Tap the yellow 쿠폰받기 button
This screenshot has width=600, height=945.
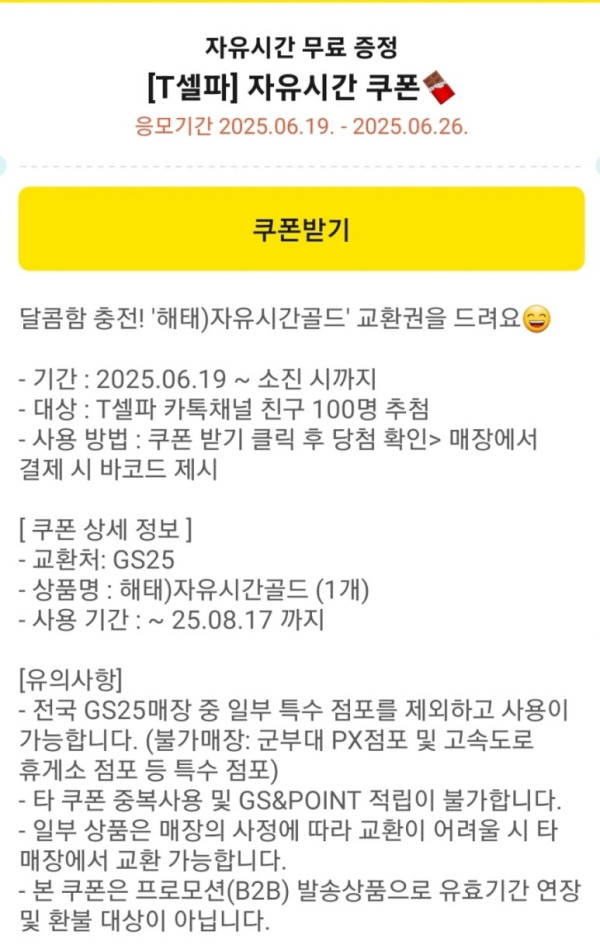300,228
